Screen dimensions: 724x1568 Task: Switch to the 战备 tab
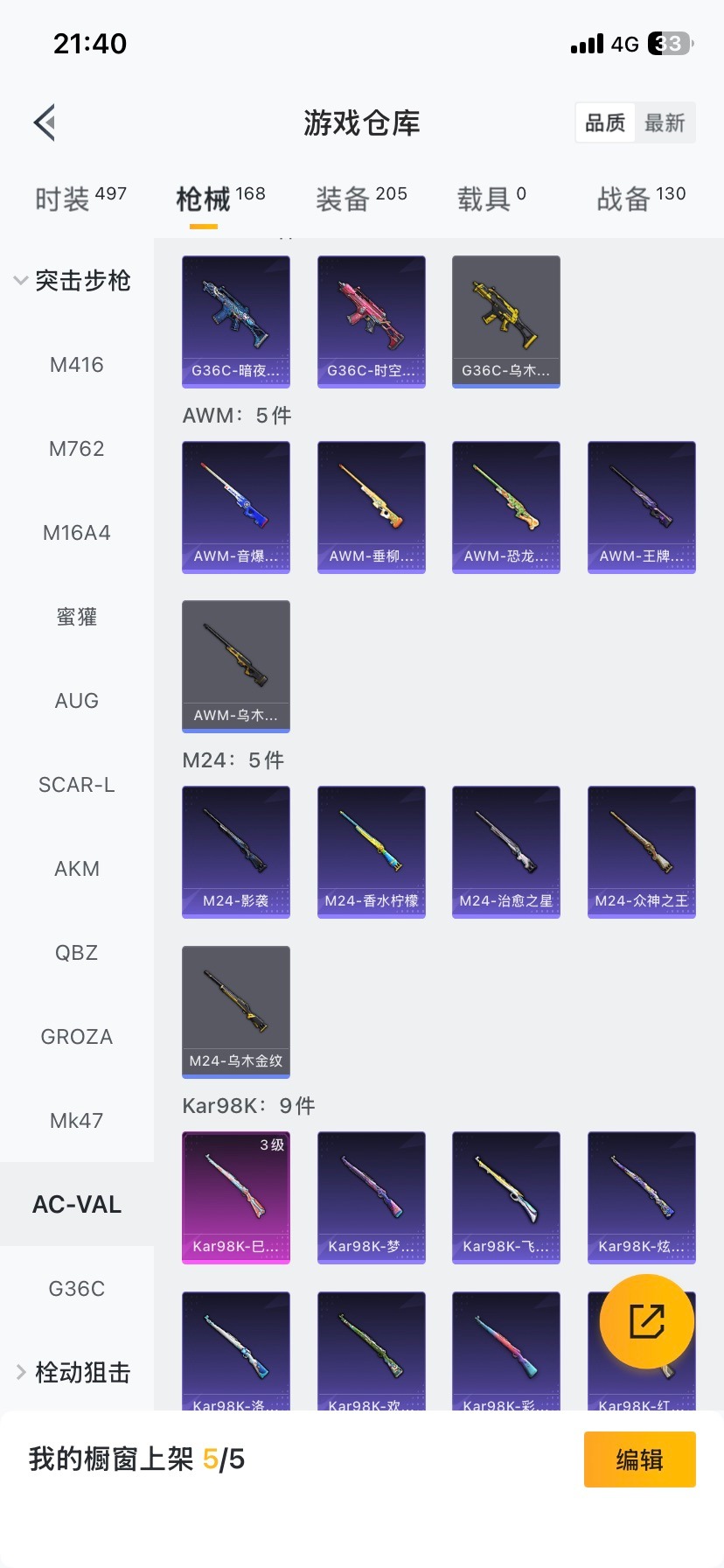click(x=640, y=199)
